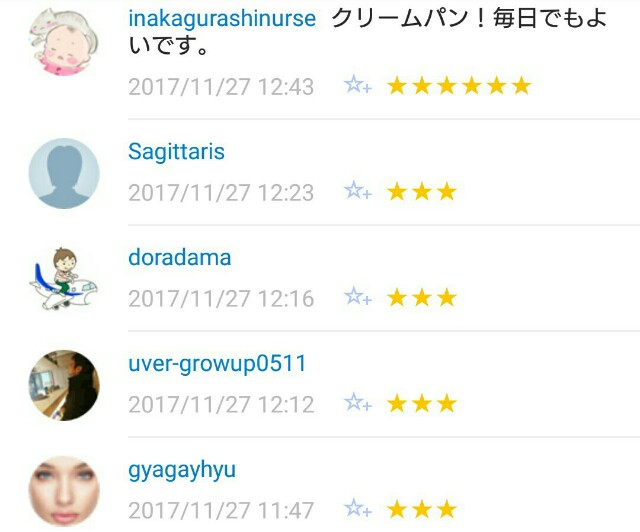Screen dimensions: 640x532
Task: Add a star to doradama's bookmark
Action: 358,297
